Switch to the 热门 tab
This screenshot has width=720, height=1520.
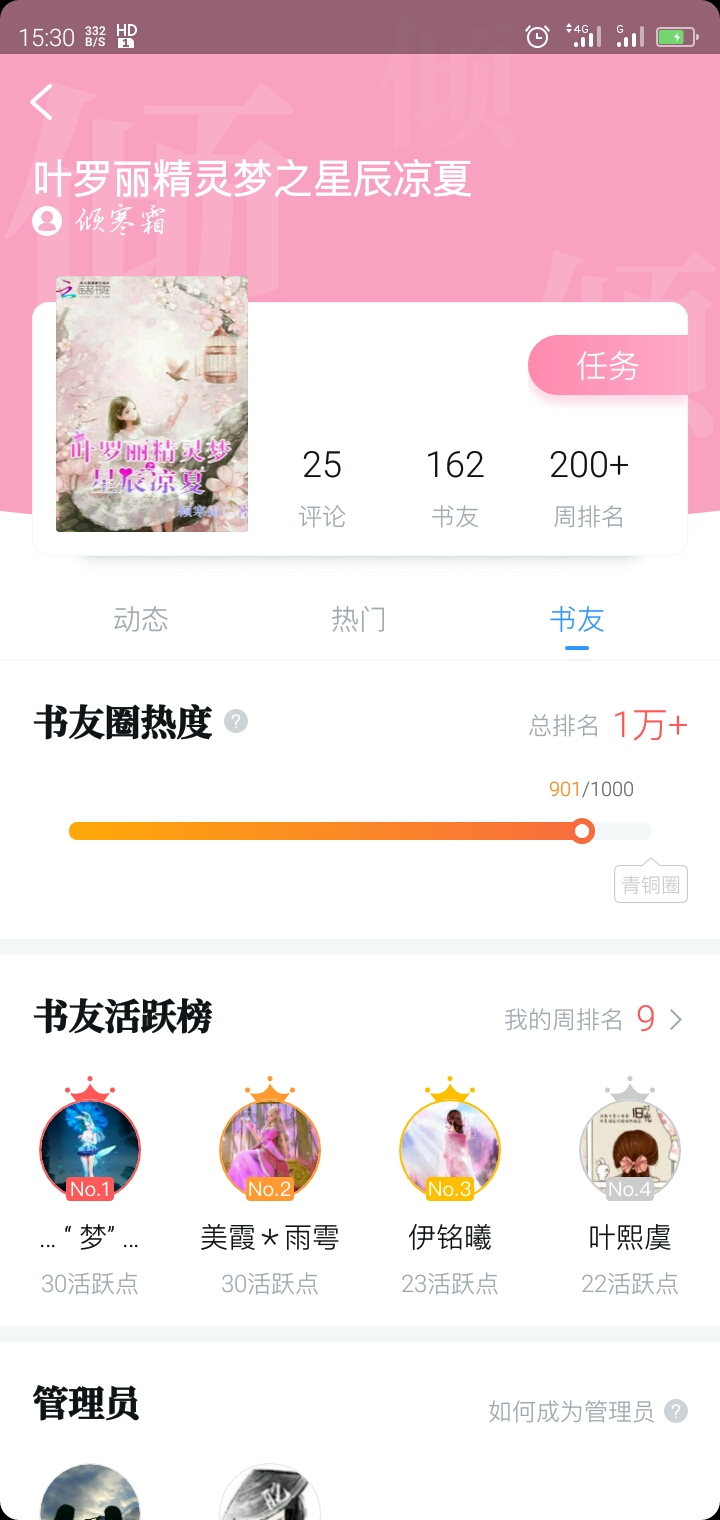(358, 620)
